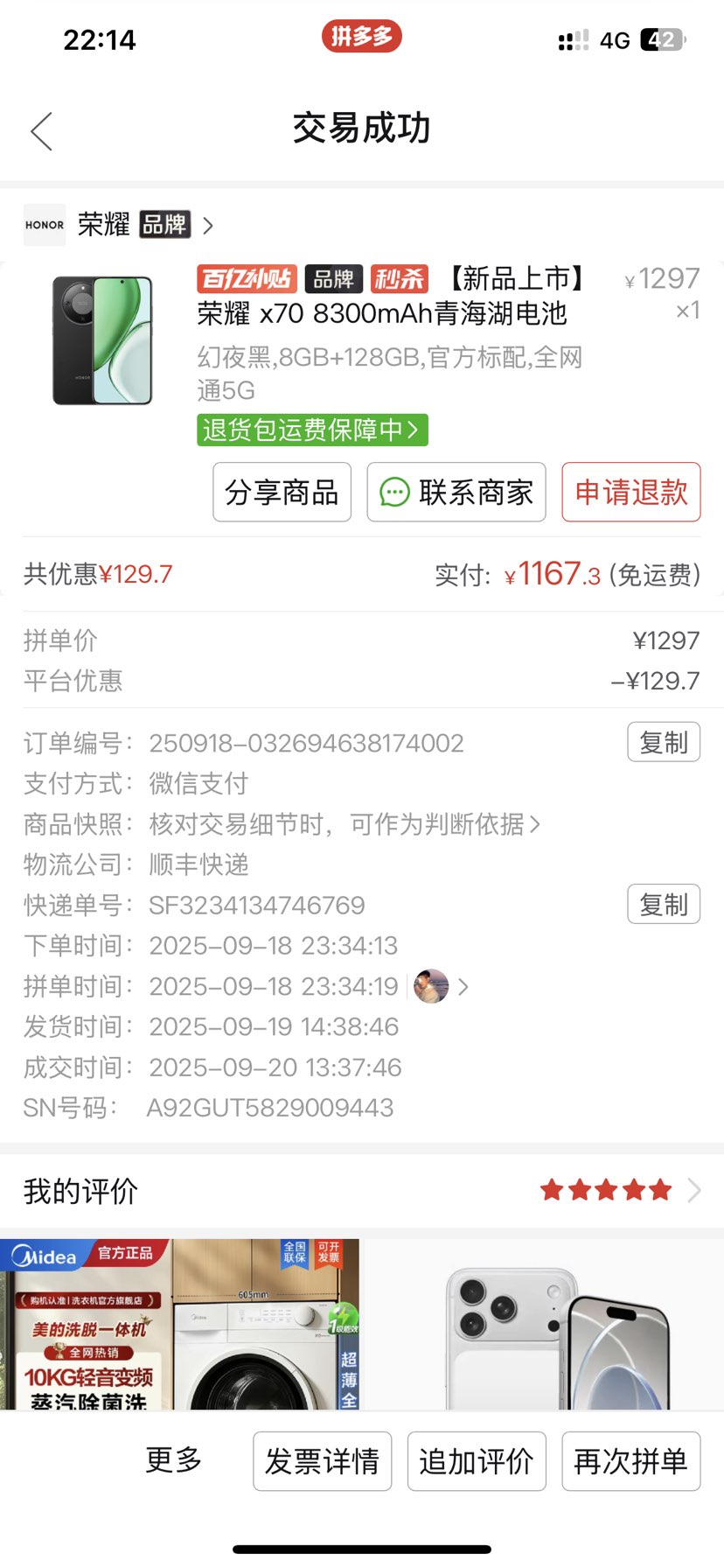
Task: Copy the SF tracking number with 复制
Action: (664, 904)
